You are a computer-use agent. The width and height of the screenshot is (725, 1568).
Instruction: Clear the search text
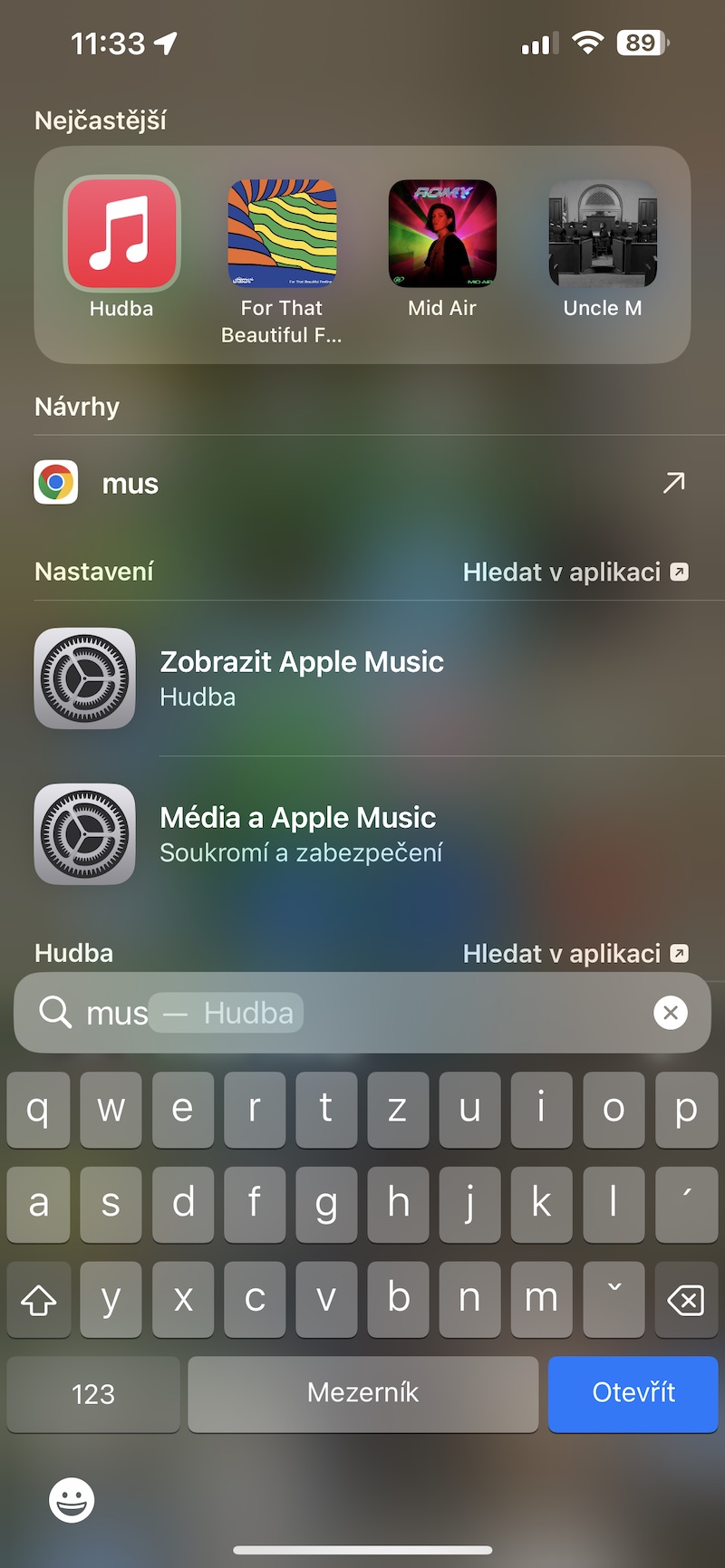(x=671, y=1013)
